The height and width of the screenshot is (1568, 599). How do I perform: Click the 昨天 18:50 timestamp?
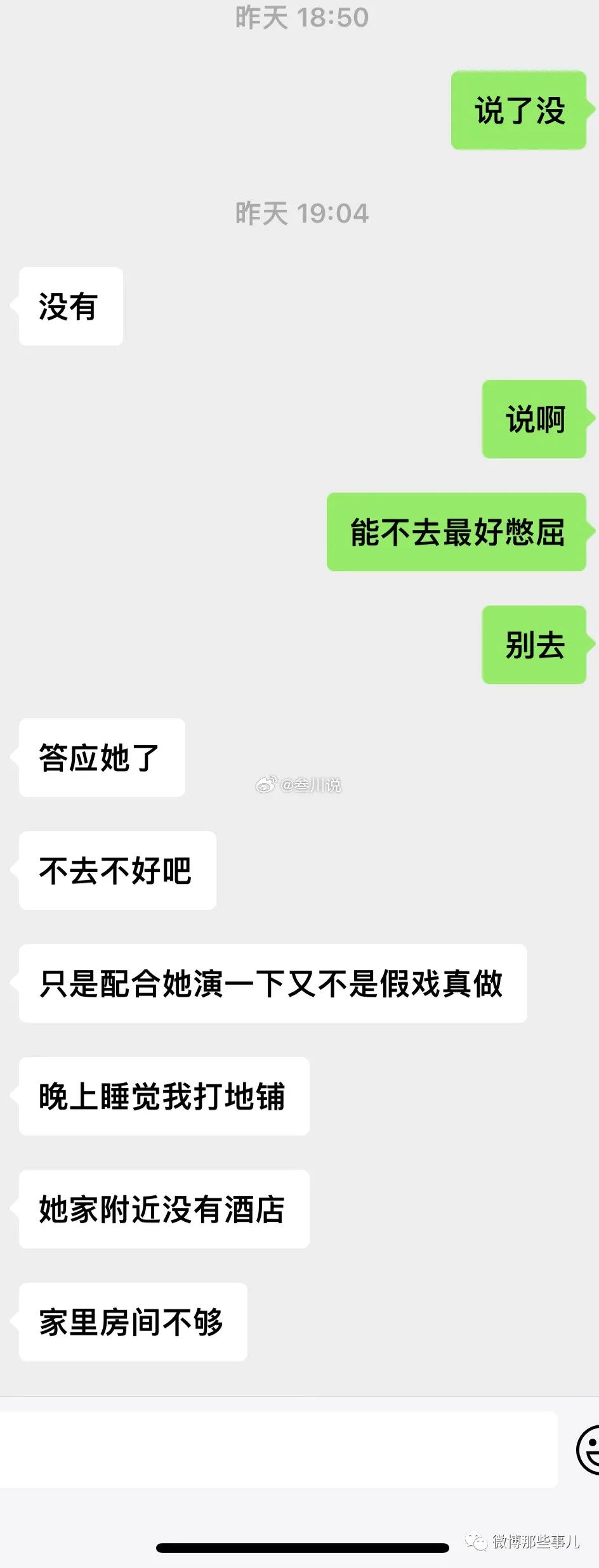pyautogui.click(x=299, y=19)
